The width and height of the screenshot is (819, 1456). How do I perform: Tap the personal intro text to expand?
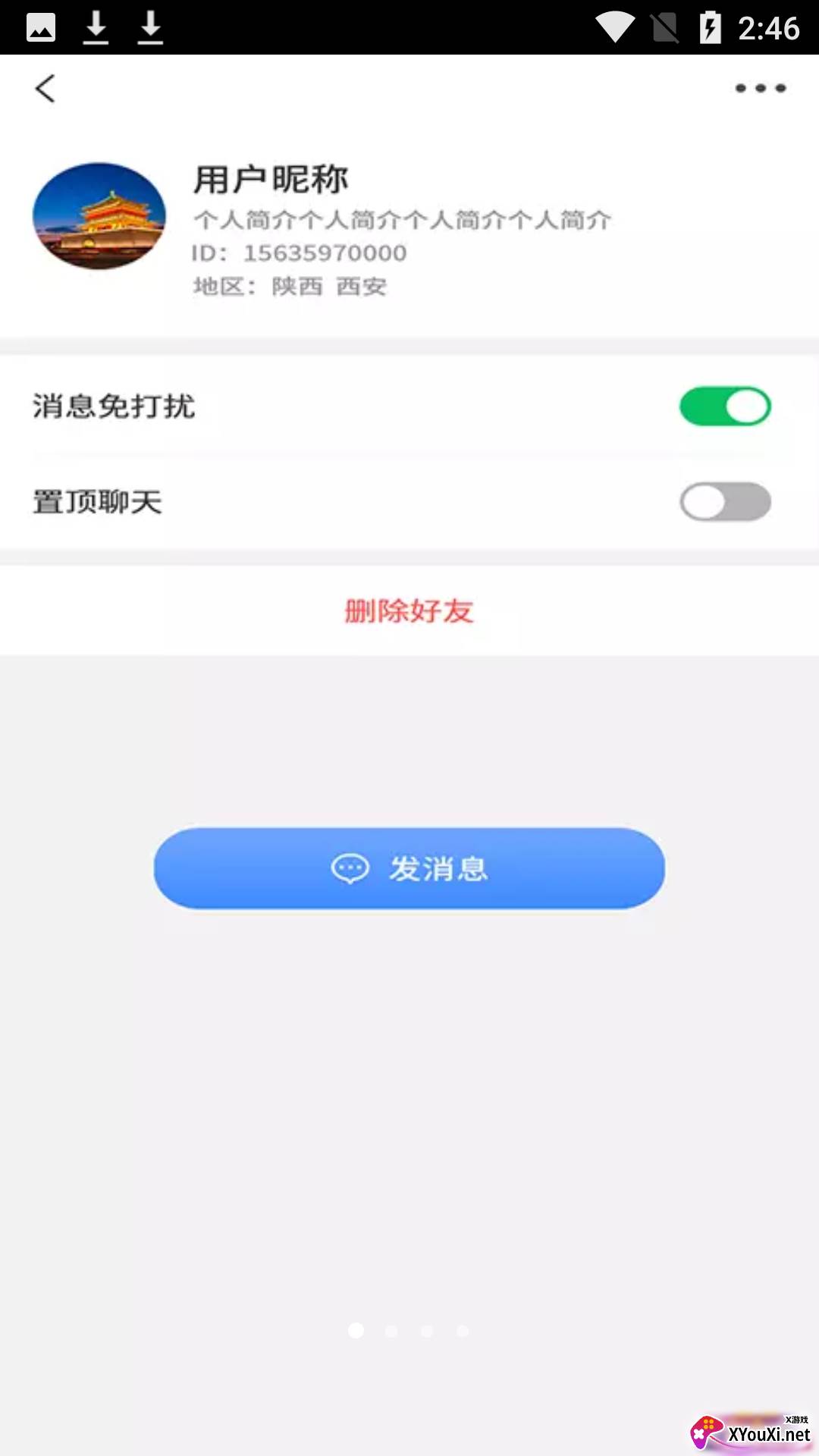point(402,219)
